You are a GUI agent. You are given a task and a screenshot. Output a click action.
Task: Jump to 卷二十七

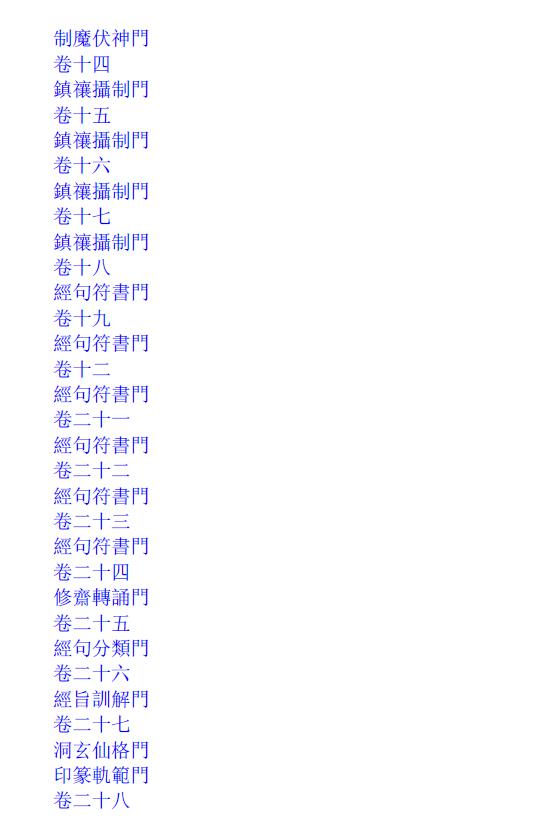coord(91,725)
